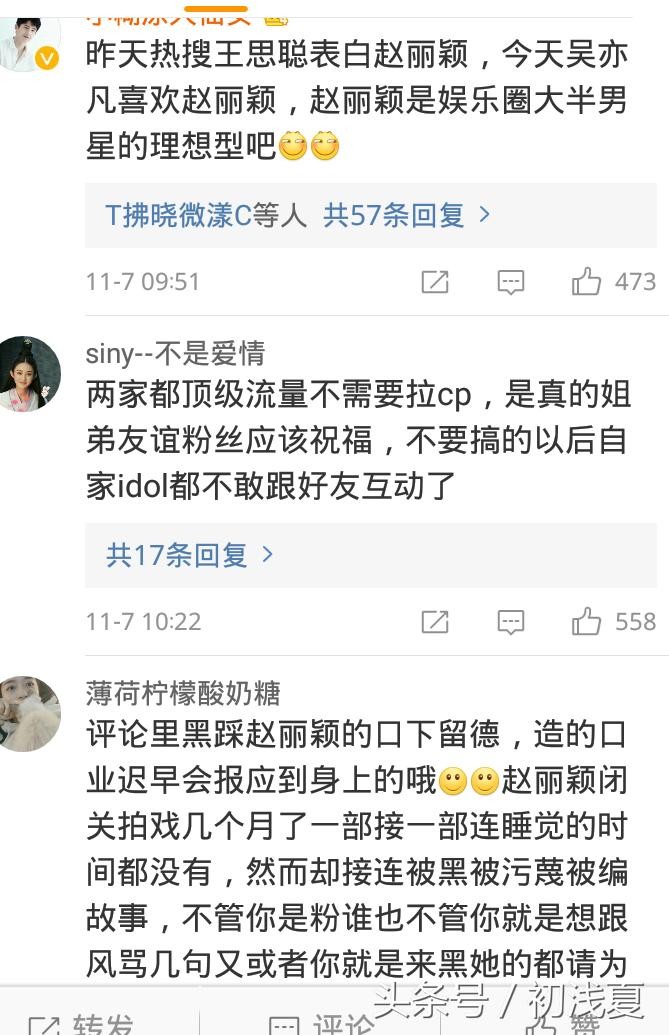669x1035 pixels.
Task: Reply to the comment posted at 11-7 10:22
Action: [x=511, y=622]
